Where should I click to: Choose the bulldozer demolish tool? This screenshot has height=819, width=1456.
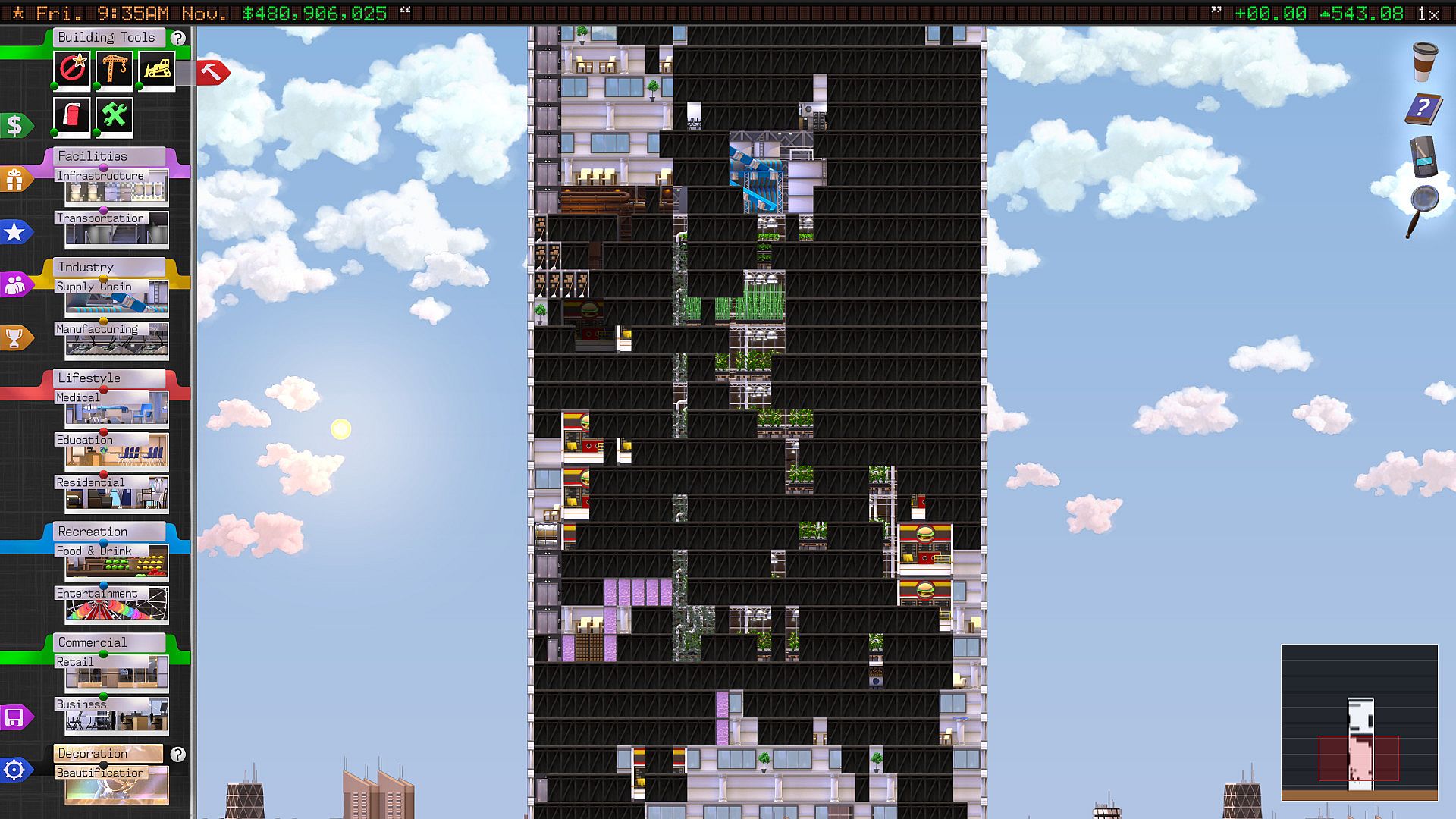point(157,70)
